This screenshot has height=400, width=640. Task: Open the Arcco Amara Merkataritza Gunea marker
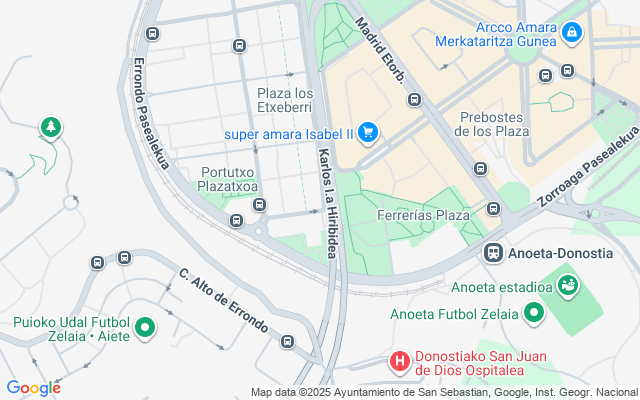[x=571, y=33]
